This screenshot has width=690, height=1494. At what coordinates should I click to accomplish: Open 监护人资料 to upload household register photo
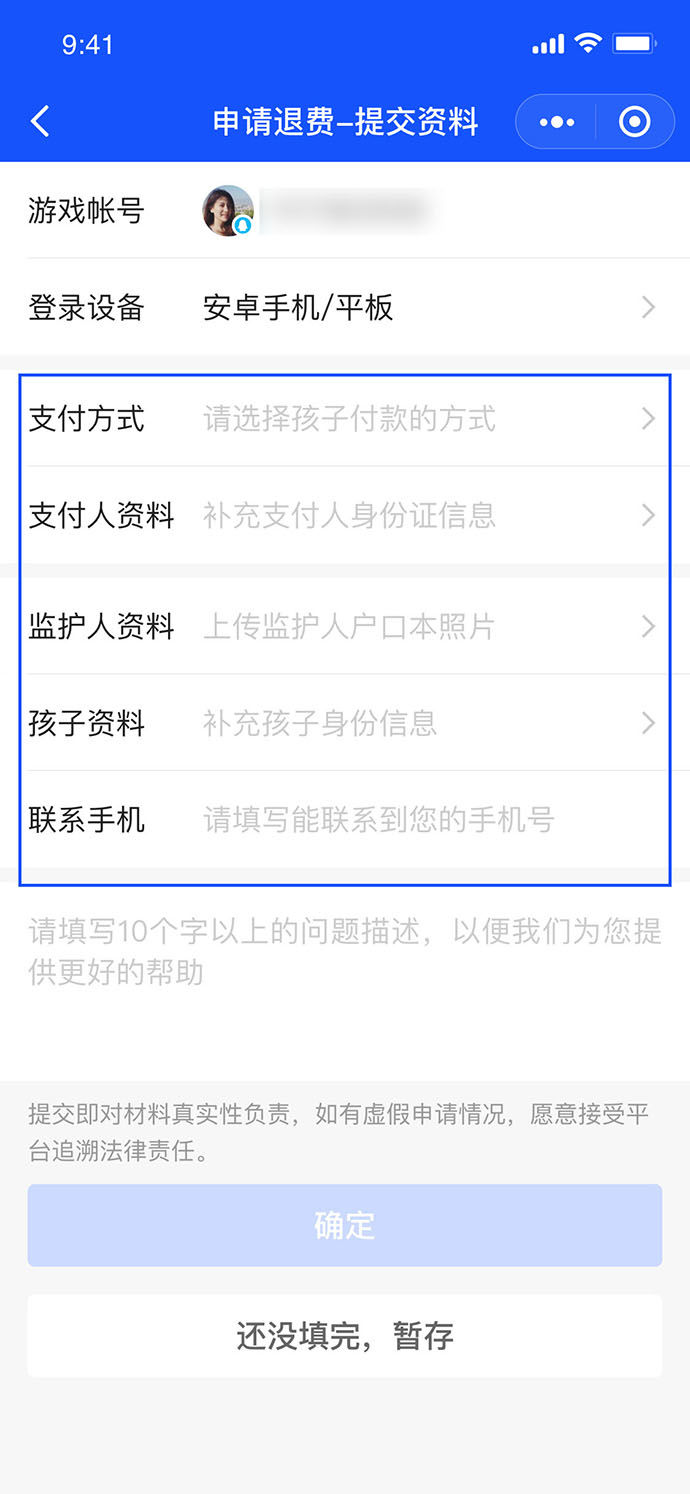[x=345, y=626]
